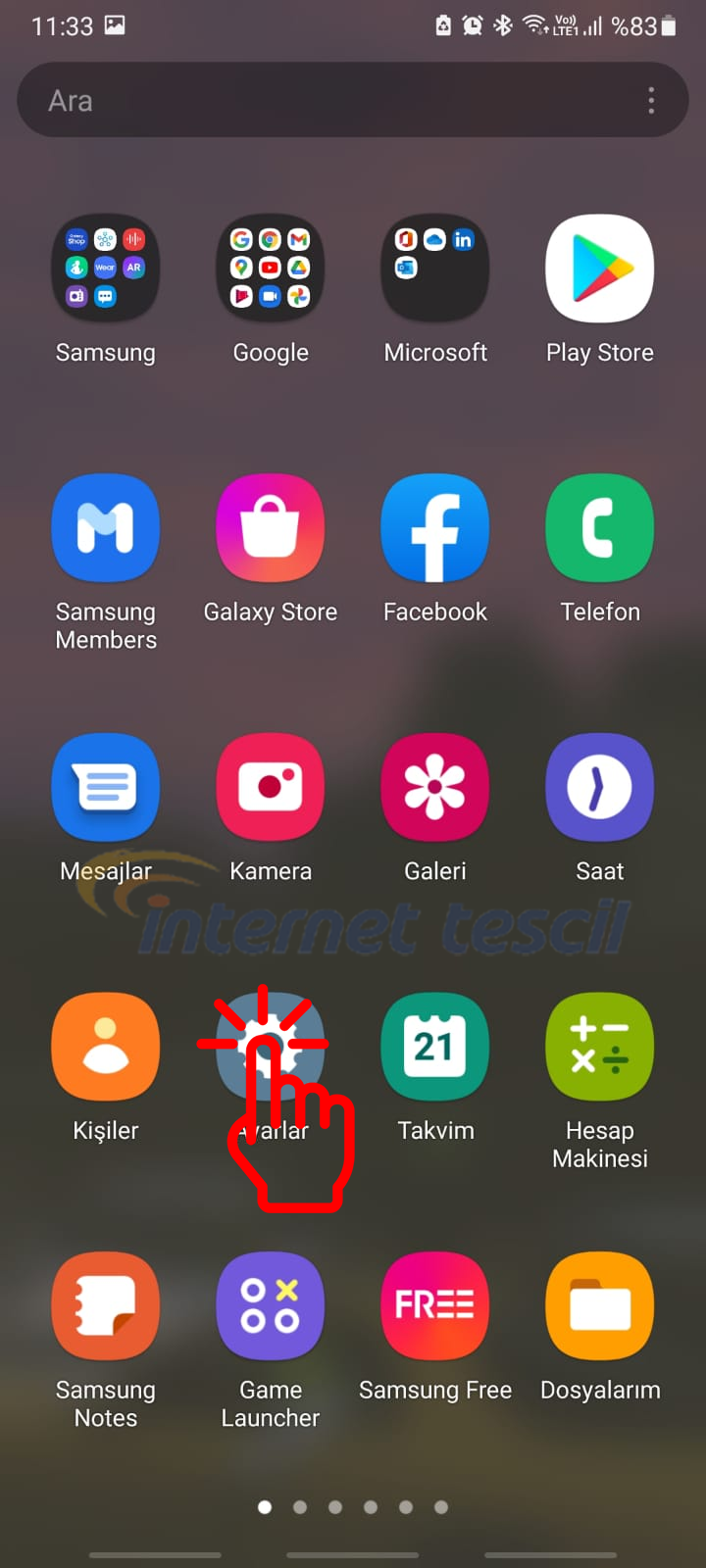
Task: Open the Takvim calendar app
Action: 435,1047
